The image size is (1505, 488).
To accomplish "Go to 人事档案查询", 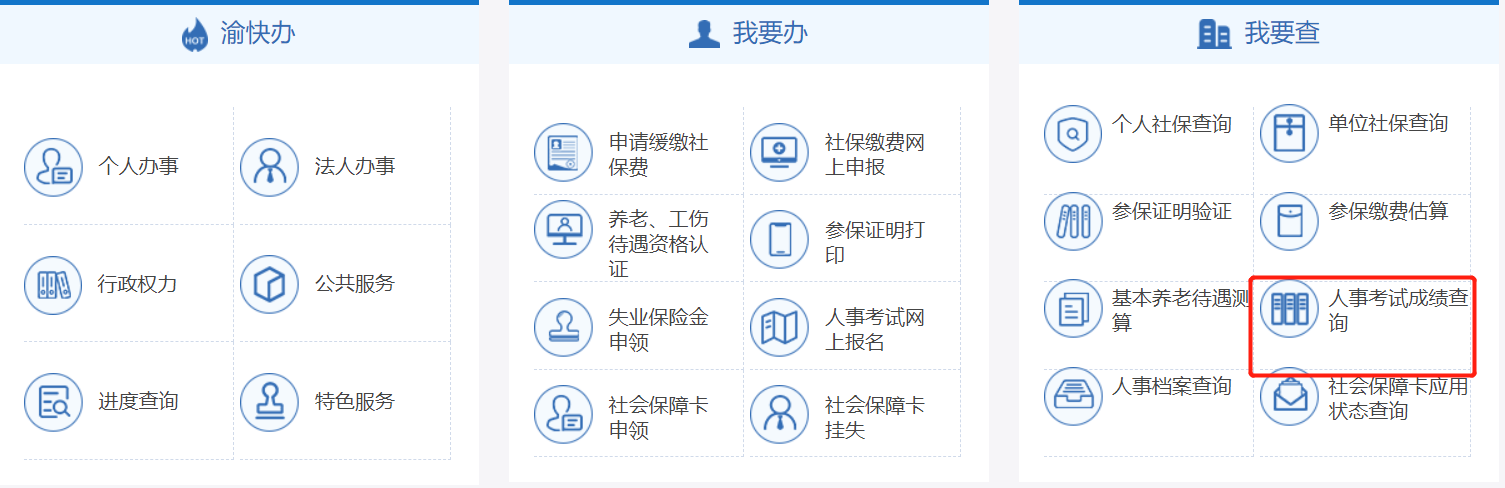I will (1171, 386).
